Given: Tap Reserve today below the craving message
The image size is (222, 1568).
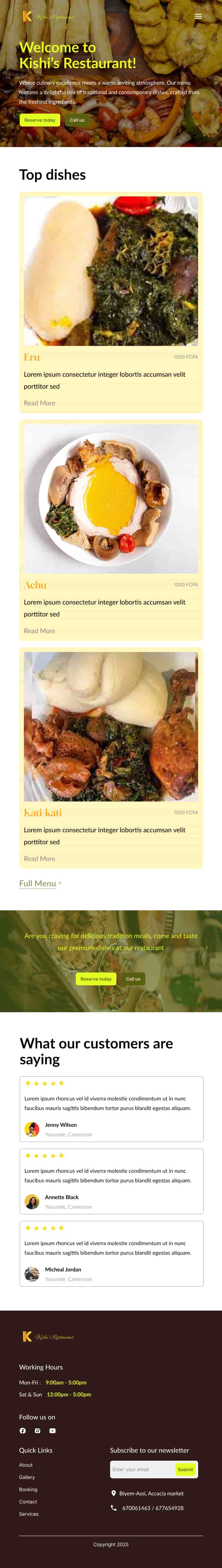Looking at the screenshot, I should [x=95, y=979].
